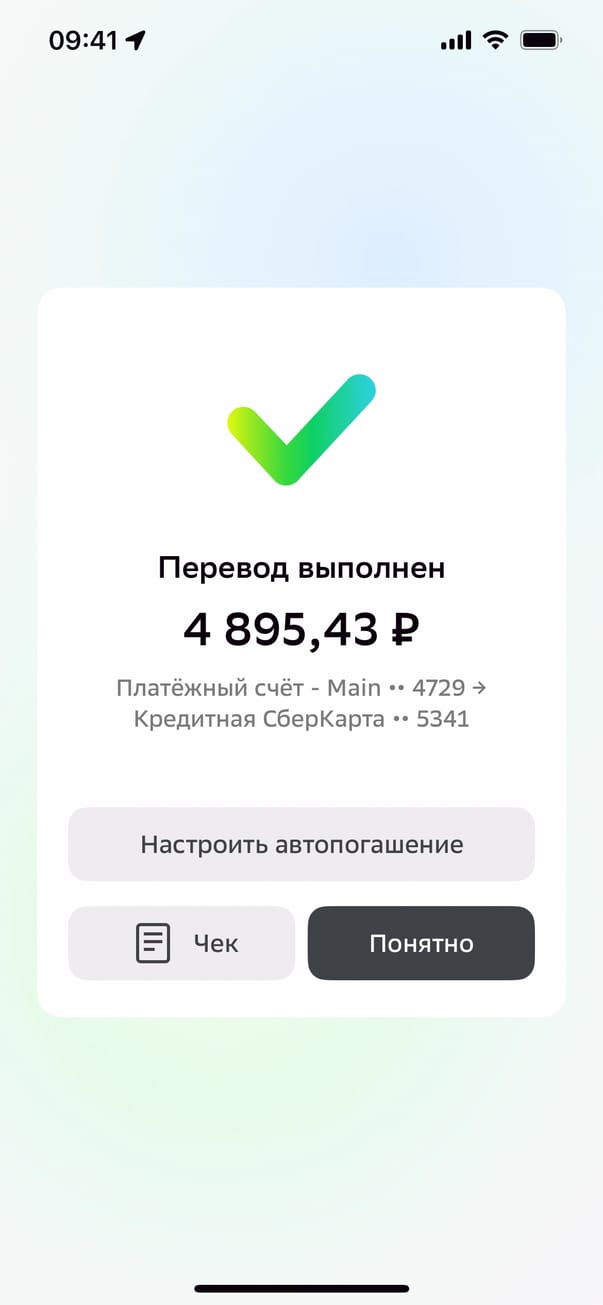This screenshot has width=603, height=1305.
Task: Confirm with the Понятно button
Action: click(x=421, y=943)
